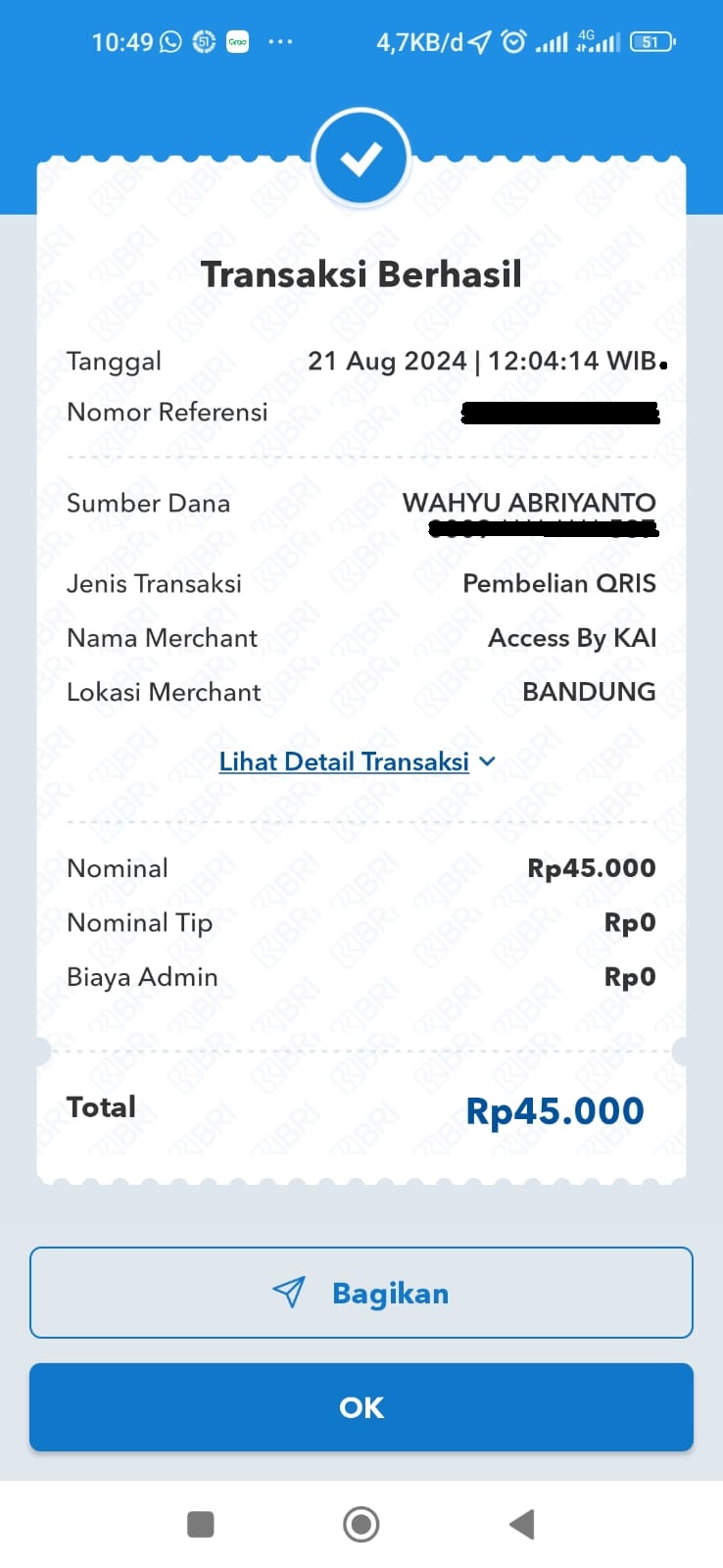Confirm with the OK button
Viewport: 723px width, 1568px height.
tap(361, 1407)
